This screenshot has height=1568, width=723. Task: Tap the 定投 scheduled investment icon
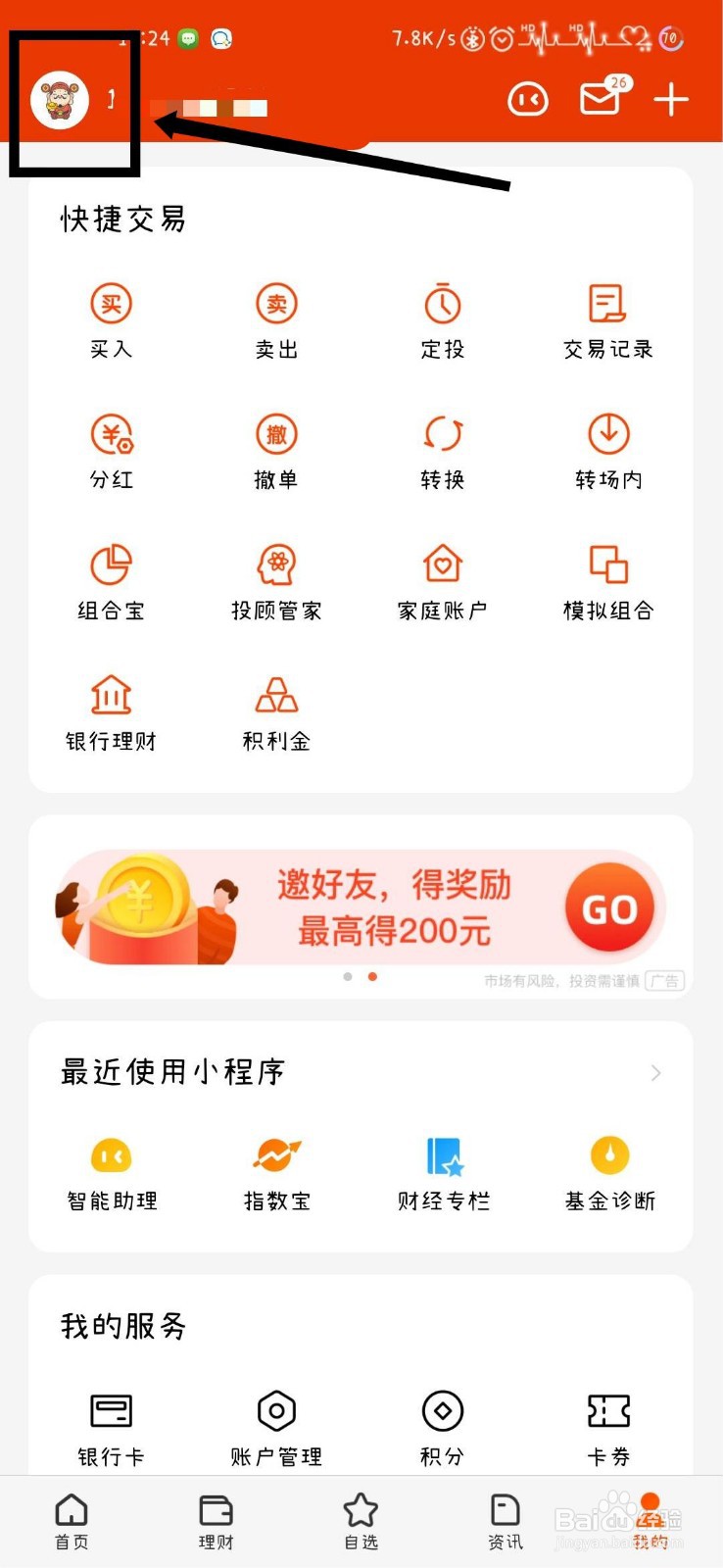[x=442, y=304]
